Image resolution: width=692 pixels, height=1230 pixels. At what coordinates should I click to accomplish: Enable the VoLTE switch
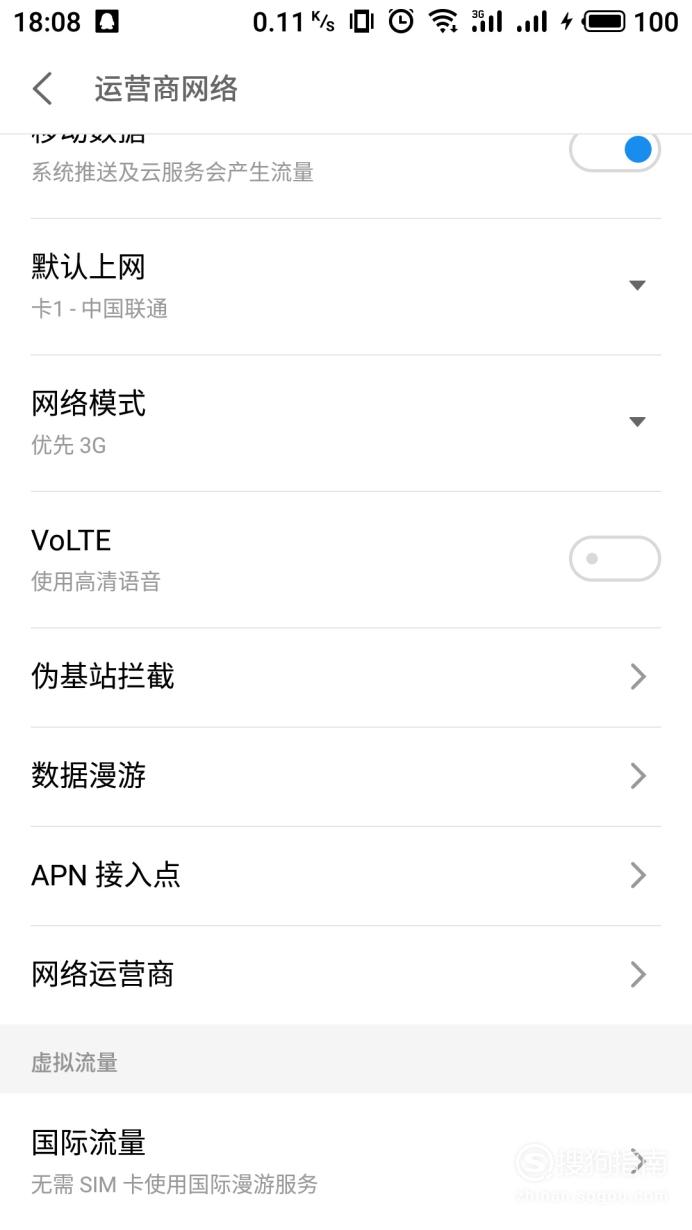click(x=615, y=559)
